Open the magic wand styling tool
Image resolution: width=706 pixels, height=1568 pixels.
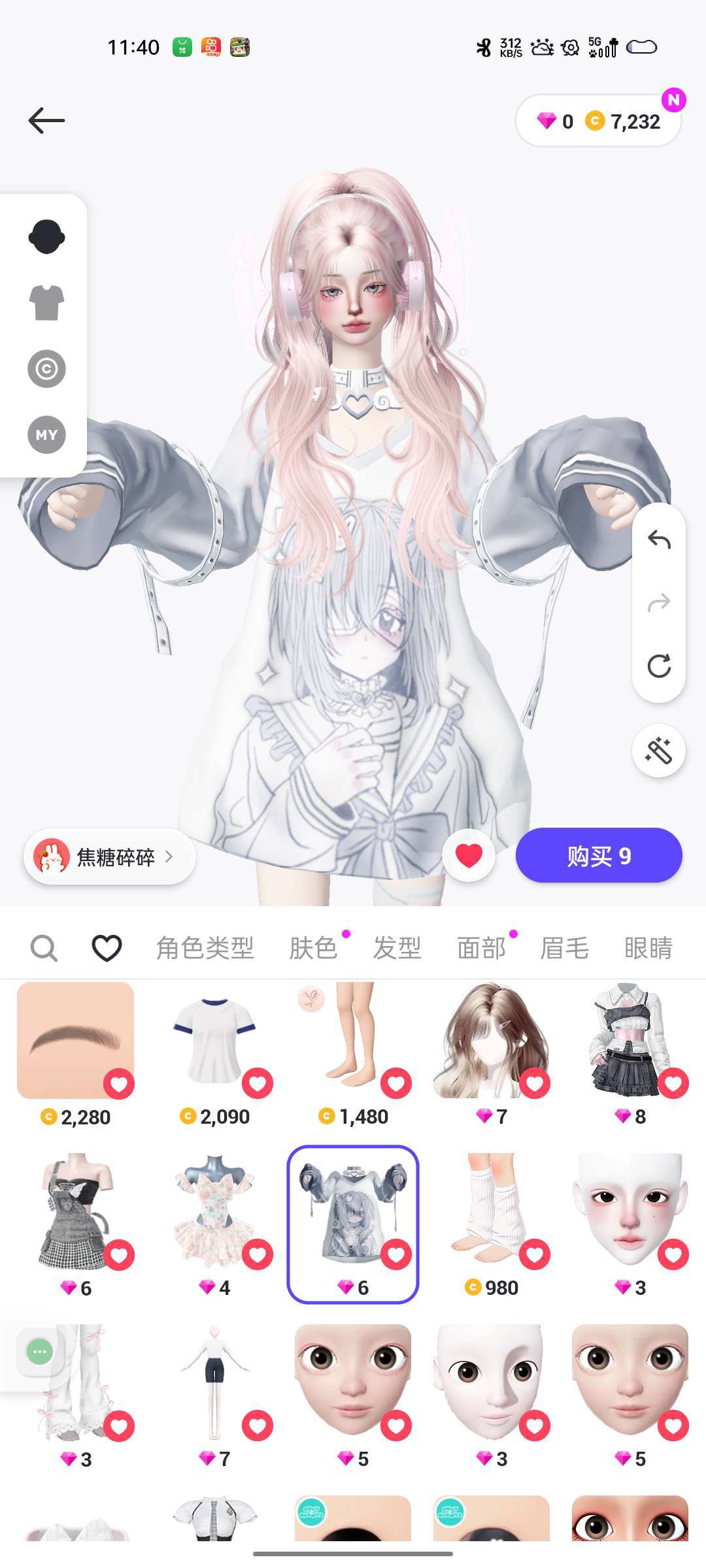(658, 751)
